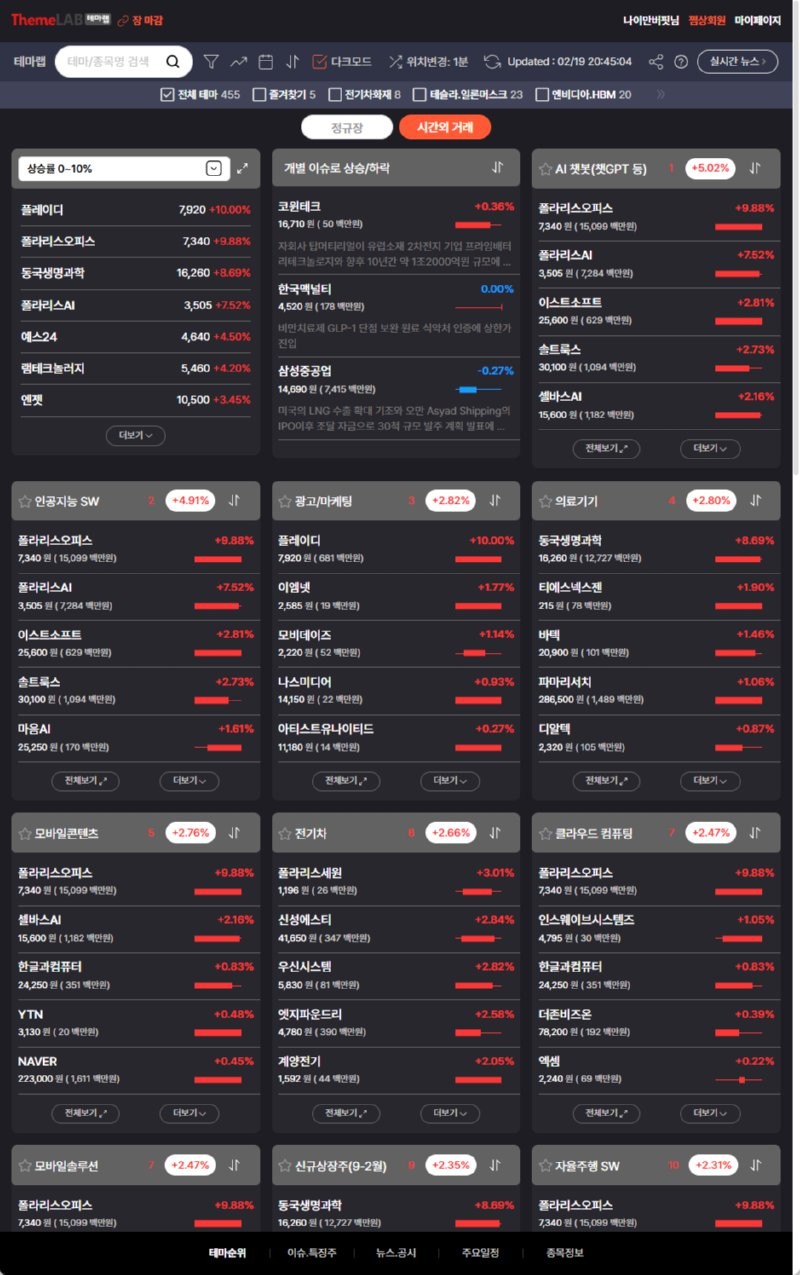Expand the 상승률 0~10% dropdown
The image size is (800, 1275).
(x=213, y=168)
